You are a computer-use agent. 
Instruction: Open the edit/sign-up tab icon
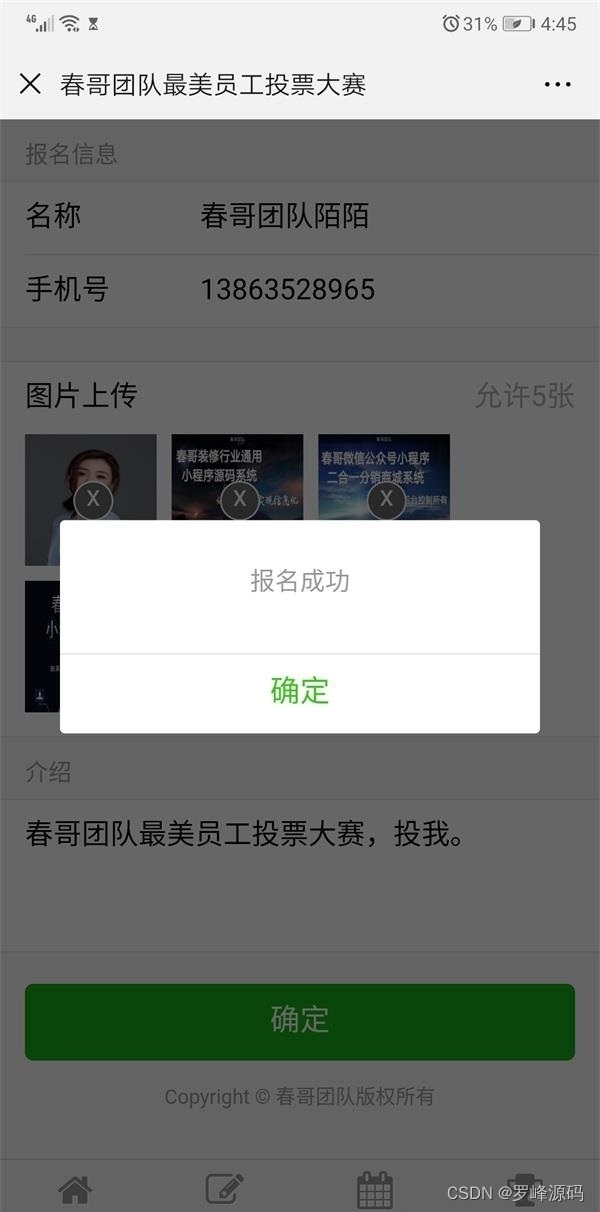click(225, 1190)
